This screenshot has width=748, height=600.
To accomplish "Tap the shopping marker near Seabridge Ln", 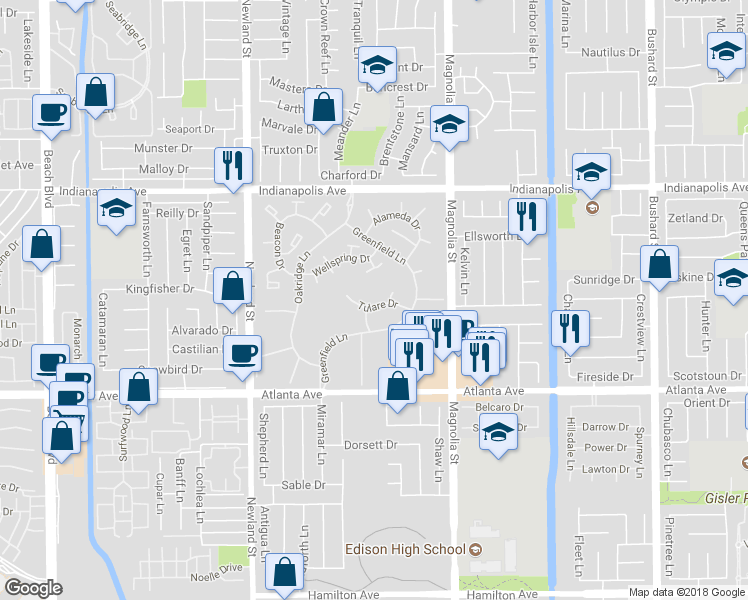I will [x=95, y=93].
